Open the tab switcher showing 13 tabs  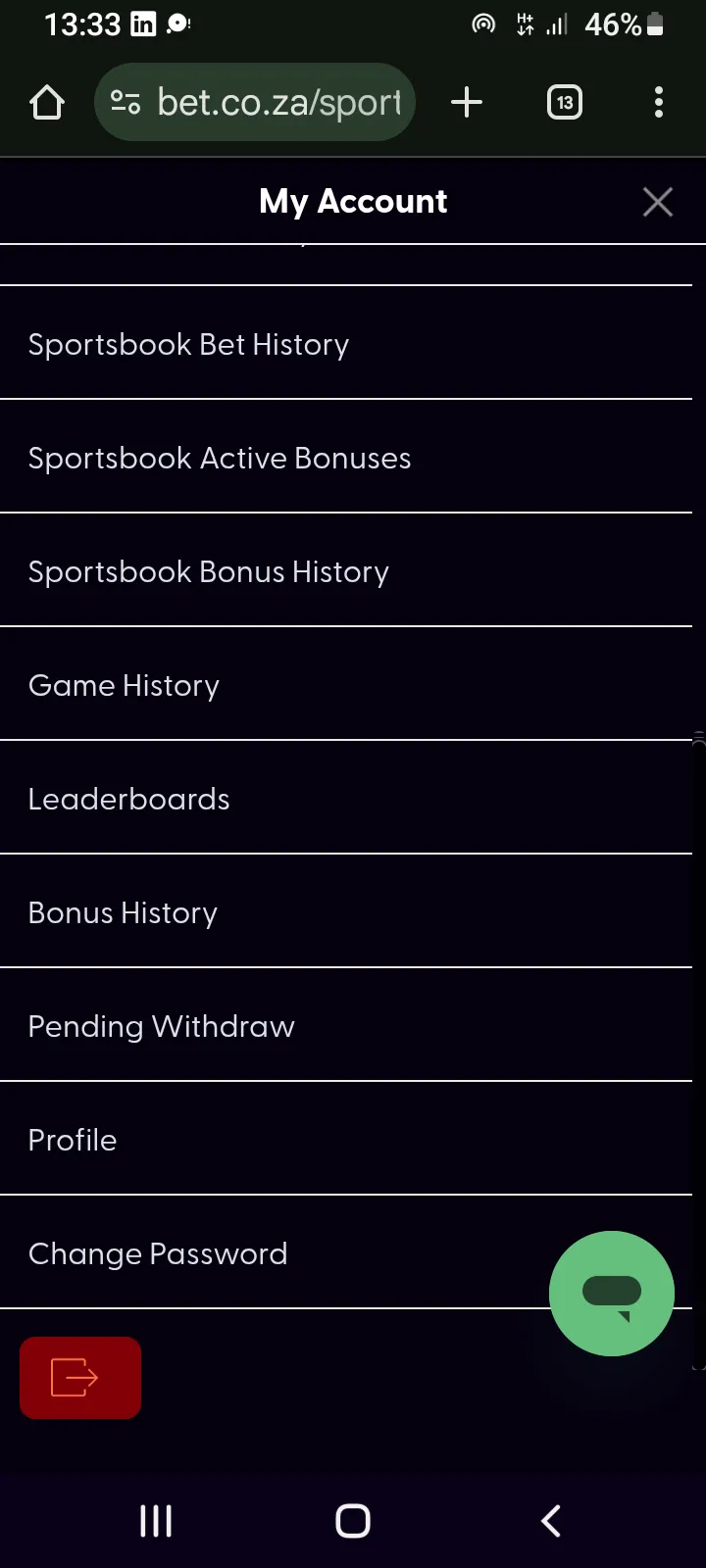[564, 101]
